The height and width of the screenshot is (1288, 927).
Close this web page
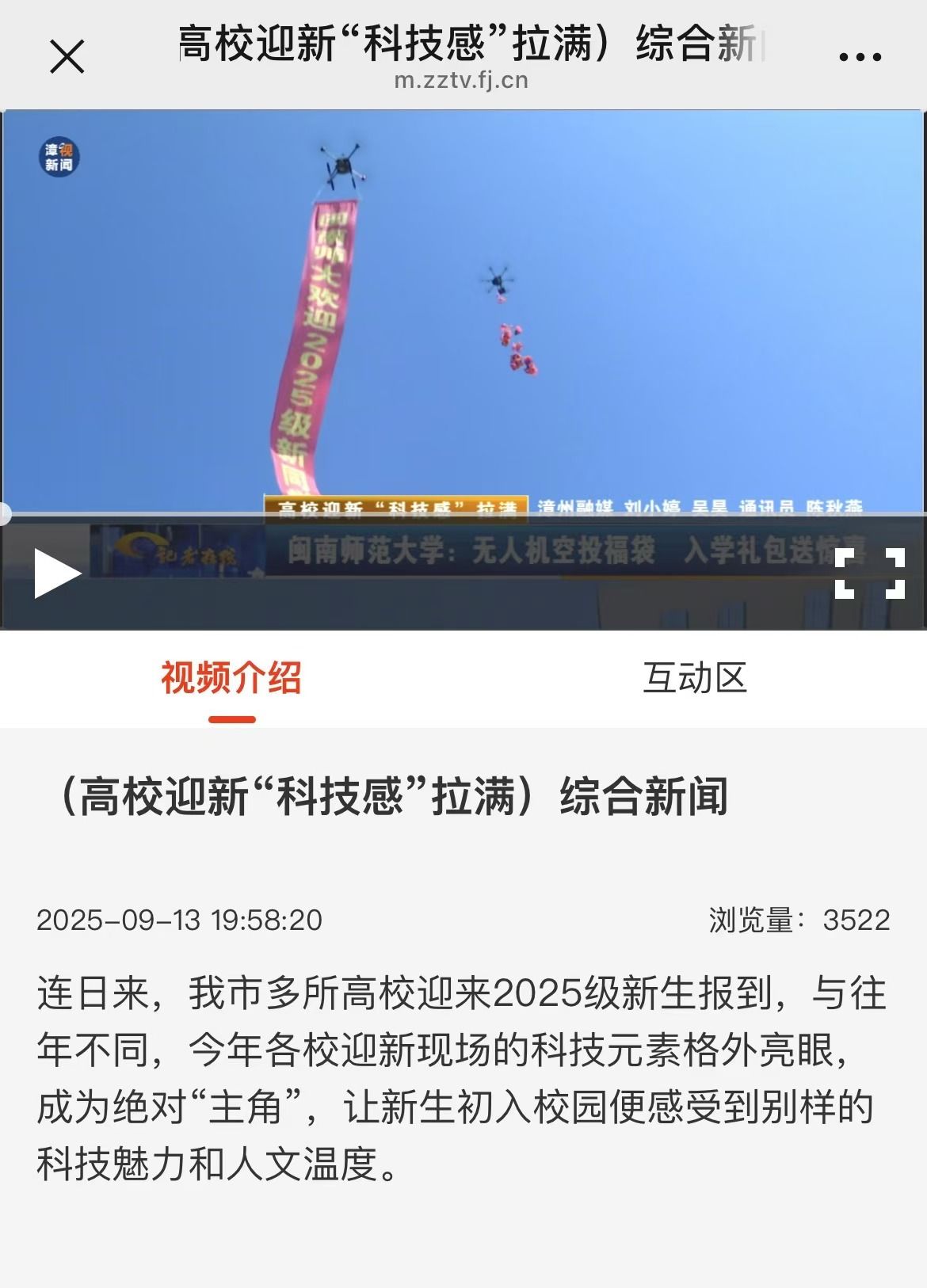[67, 57]
